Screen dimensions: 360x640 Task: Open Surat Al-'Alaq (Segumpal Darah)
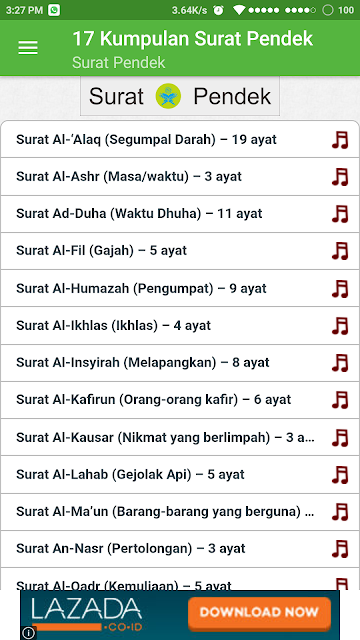(180, 139)
